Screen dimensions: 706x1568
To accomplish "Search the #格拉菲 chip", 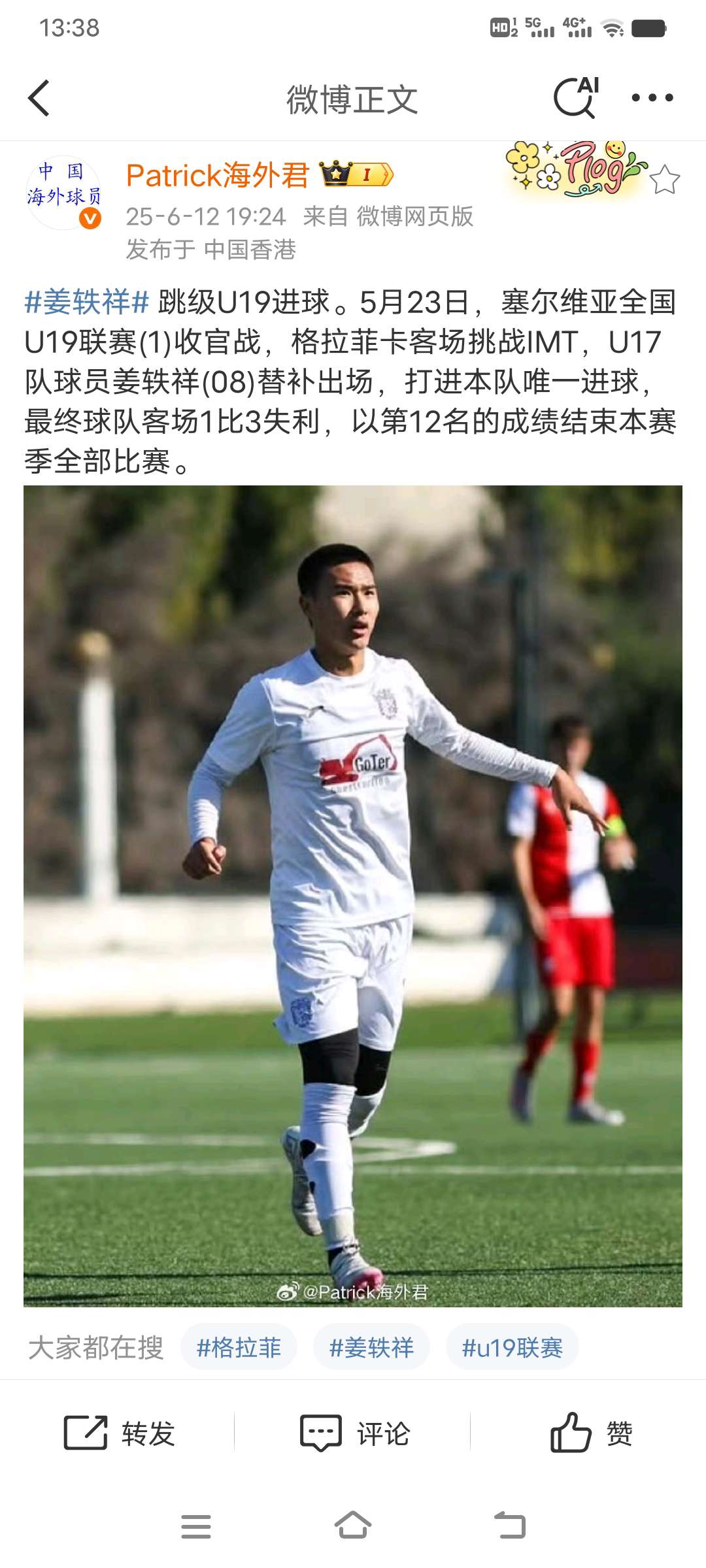I will (239, 1348).
